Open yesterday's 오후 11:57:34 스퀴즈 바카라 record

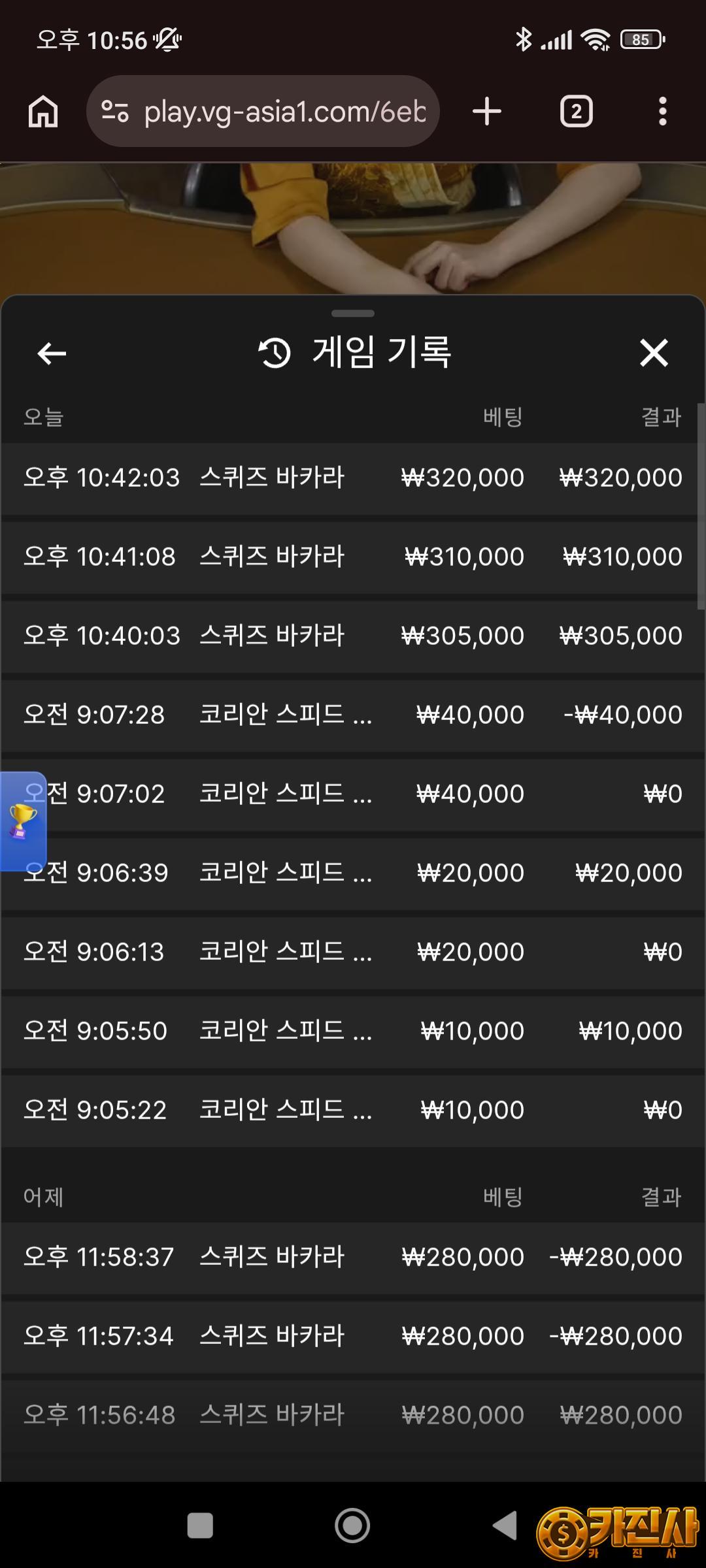[x=353, y=1336]
